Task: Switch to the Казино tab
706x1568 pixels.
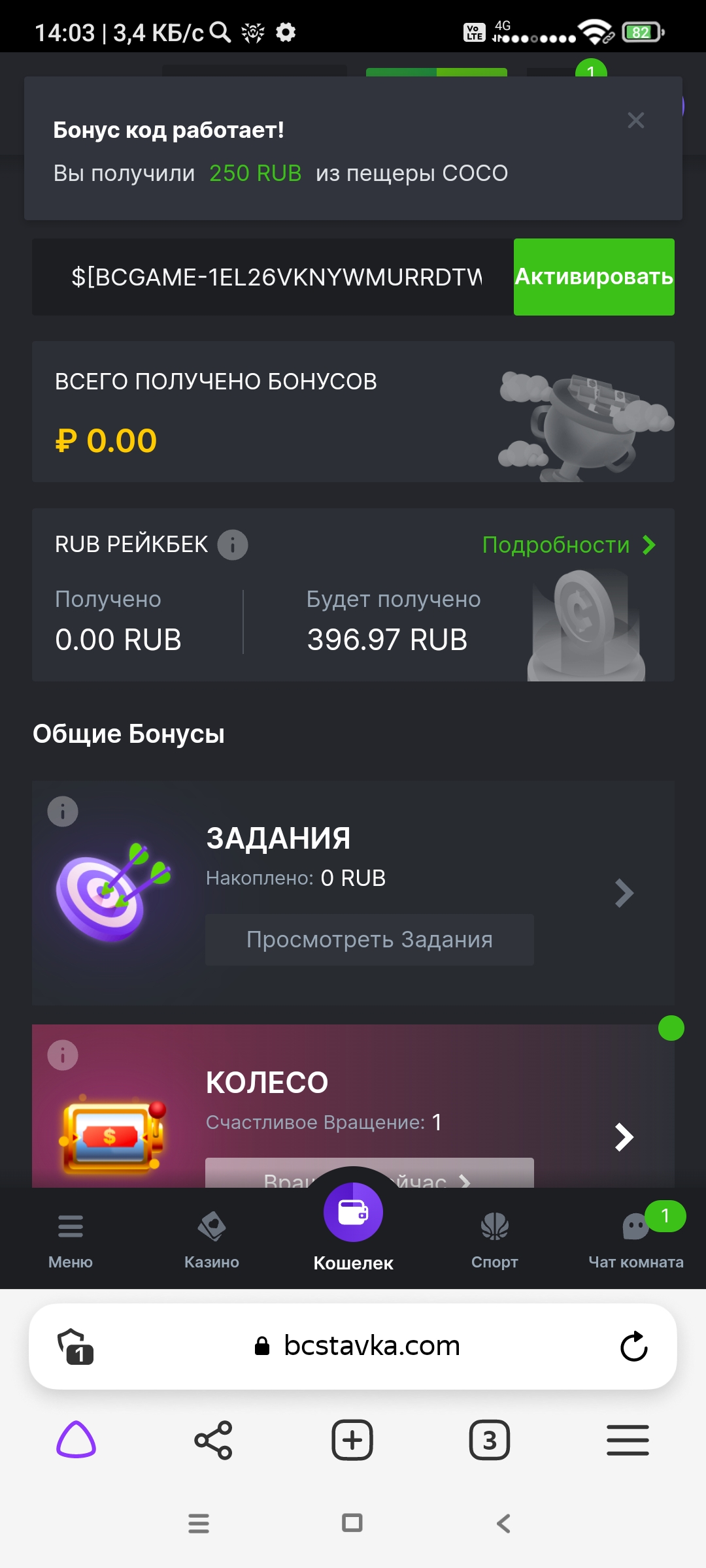Action: pos(212,1239)
